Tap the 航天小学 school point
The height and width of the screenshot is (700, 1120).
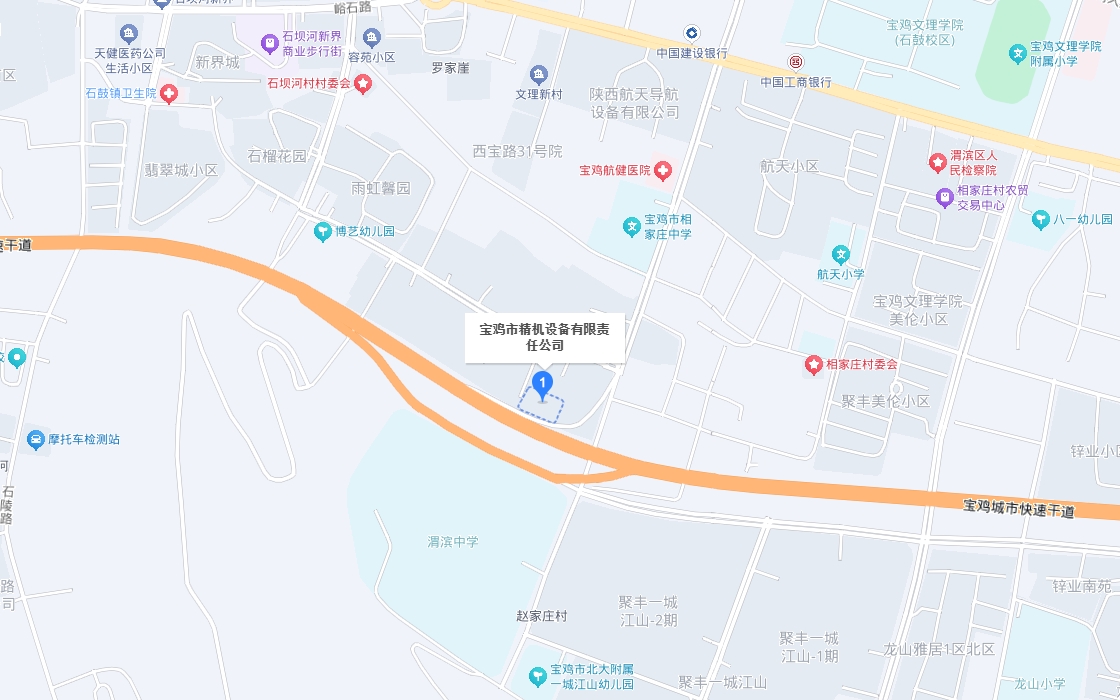click(842, 254)
